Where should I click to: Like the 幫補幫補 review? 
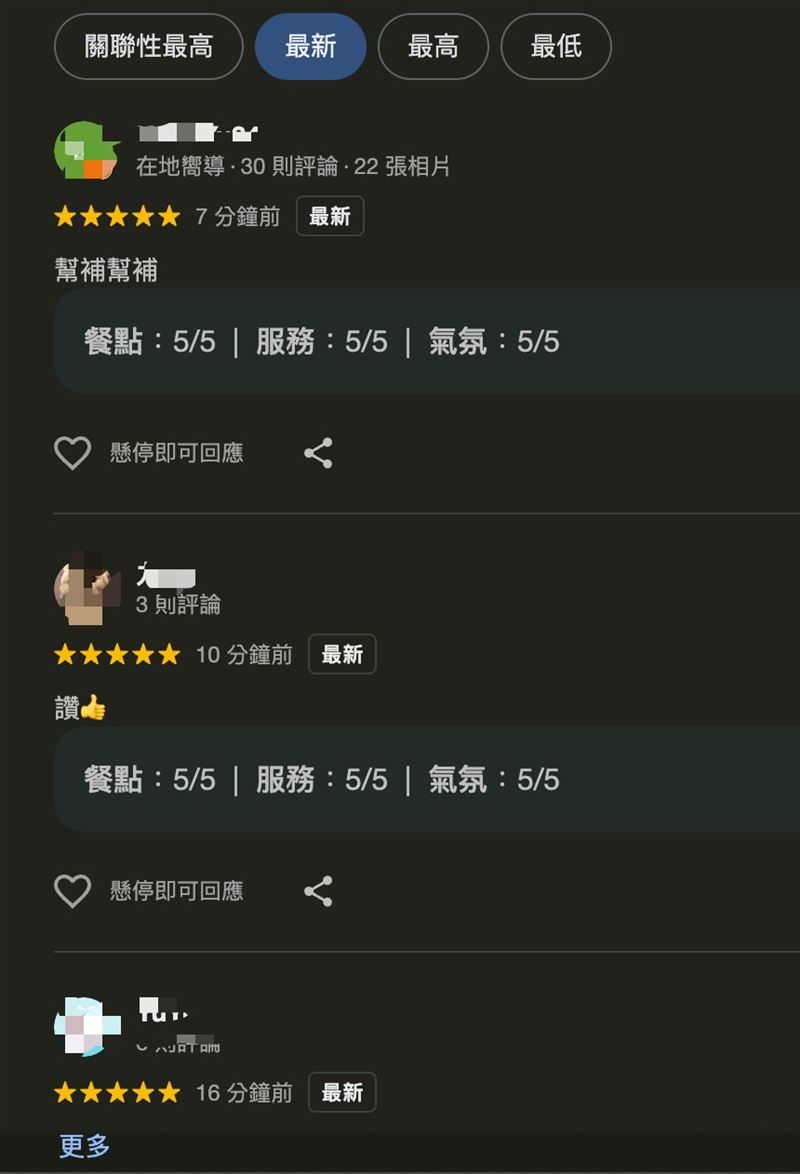click(x=72, y=453)
